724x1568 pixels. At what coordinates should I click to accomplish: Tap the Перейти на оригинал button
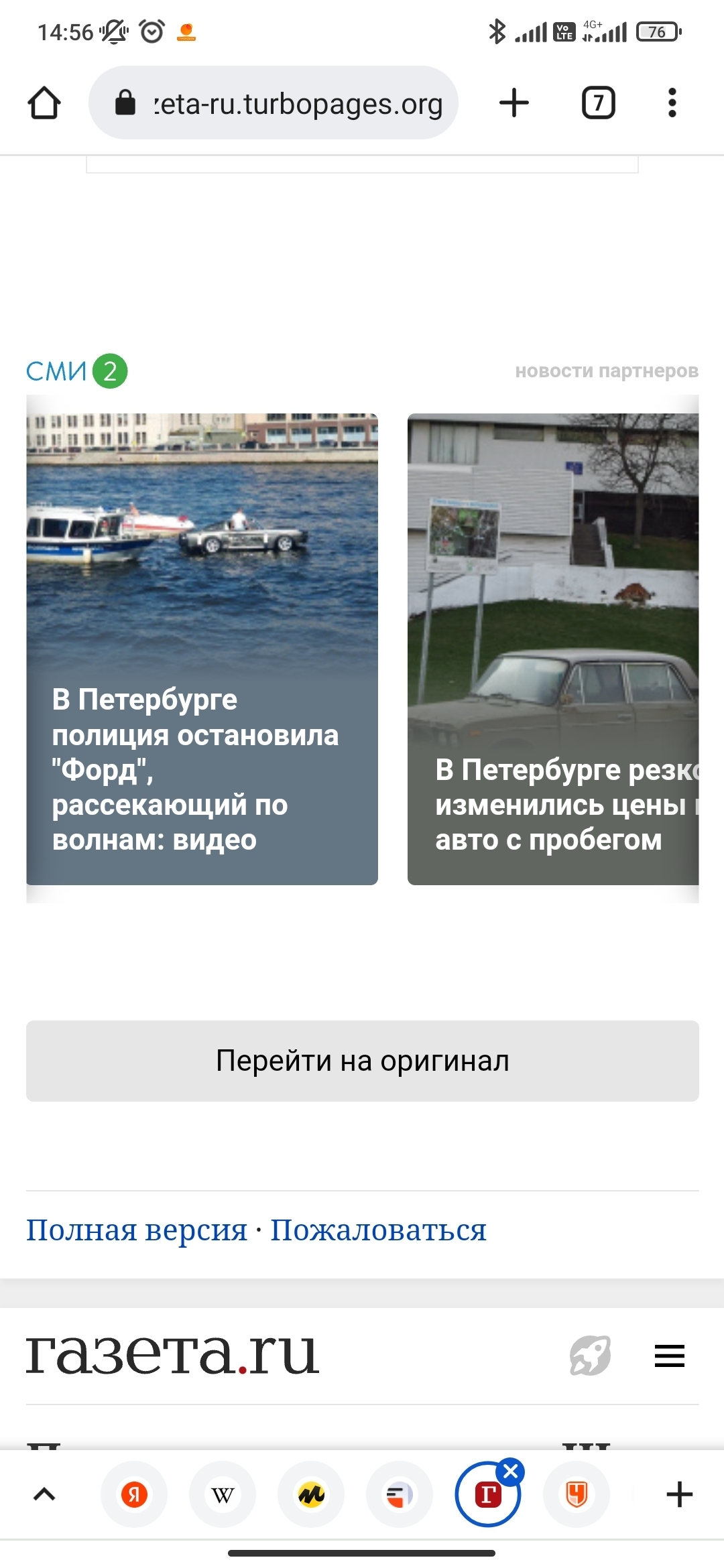click(x=363, y=1061)
